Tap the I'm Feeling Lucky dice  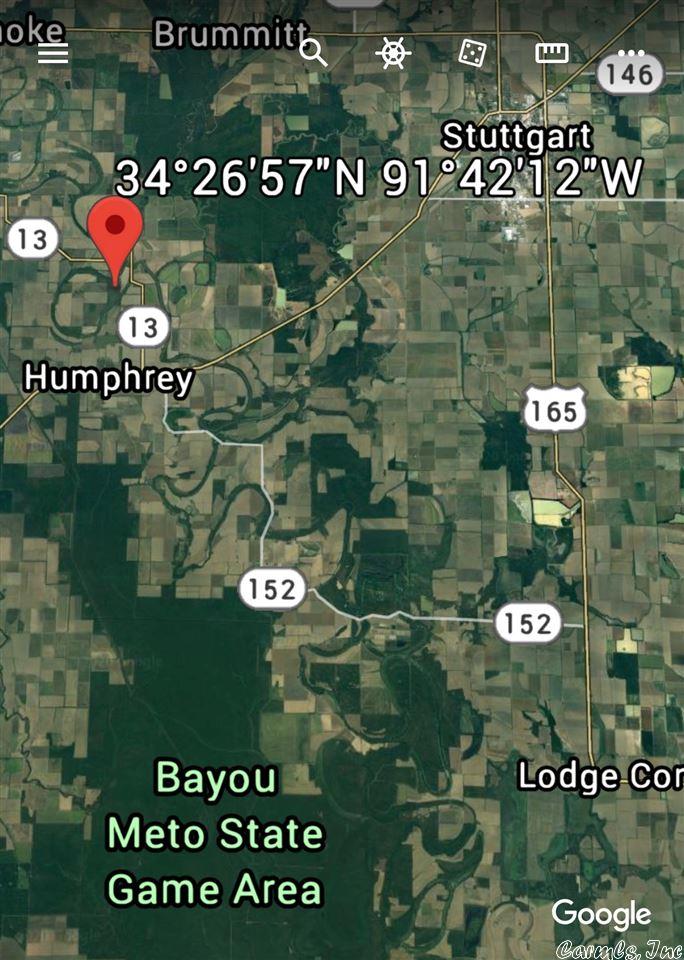tap(472, 53)
